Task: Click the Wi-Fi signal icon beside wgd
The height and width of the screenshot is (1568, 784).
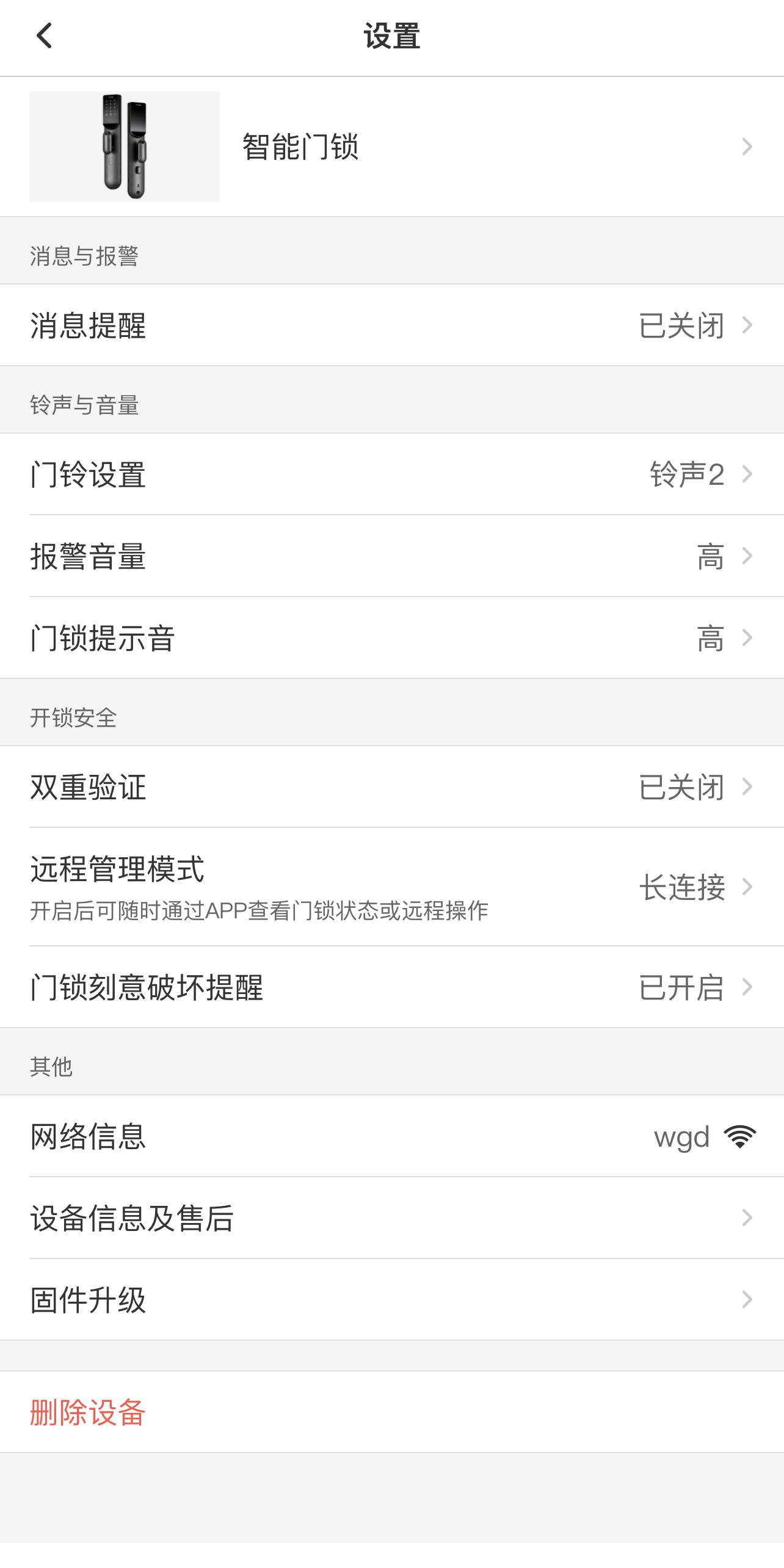Action: pos(740,1138)
